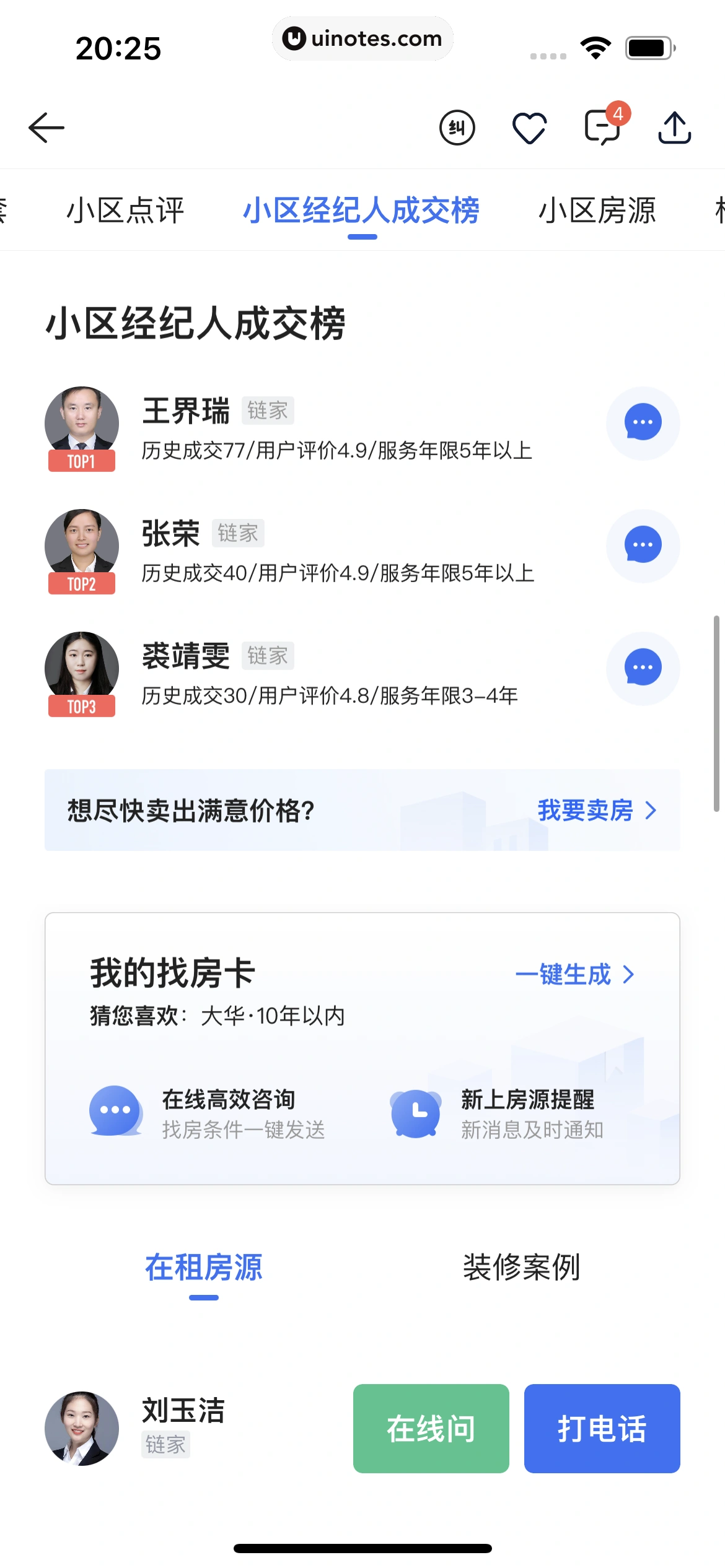Switch to 在租房源 listings
This screenshot has width=725, height=1568.
pyautogui.click(x=204, y=1267)
